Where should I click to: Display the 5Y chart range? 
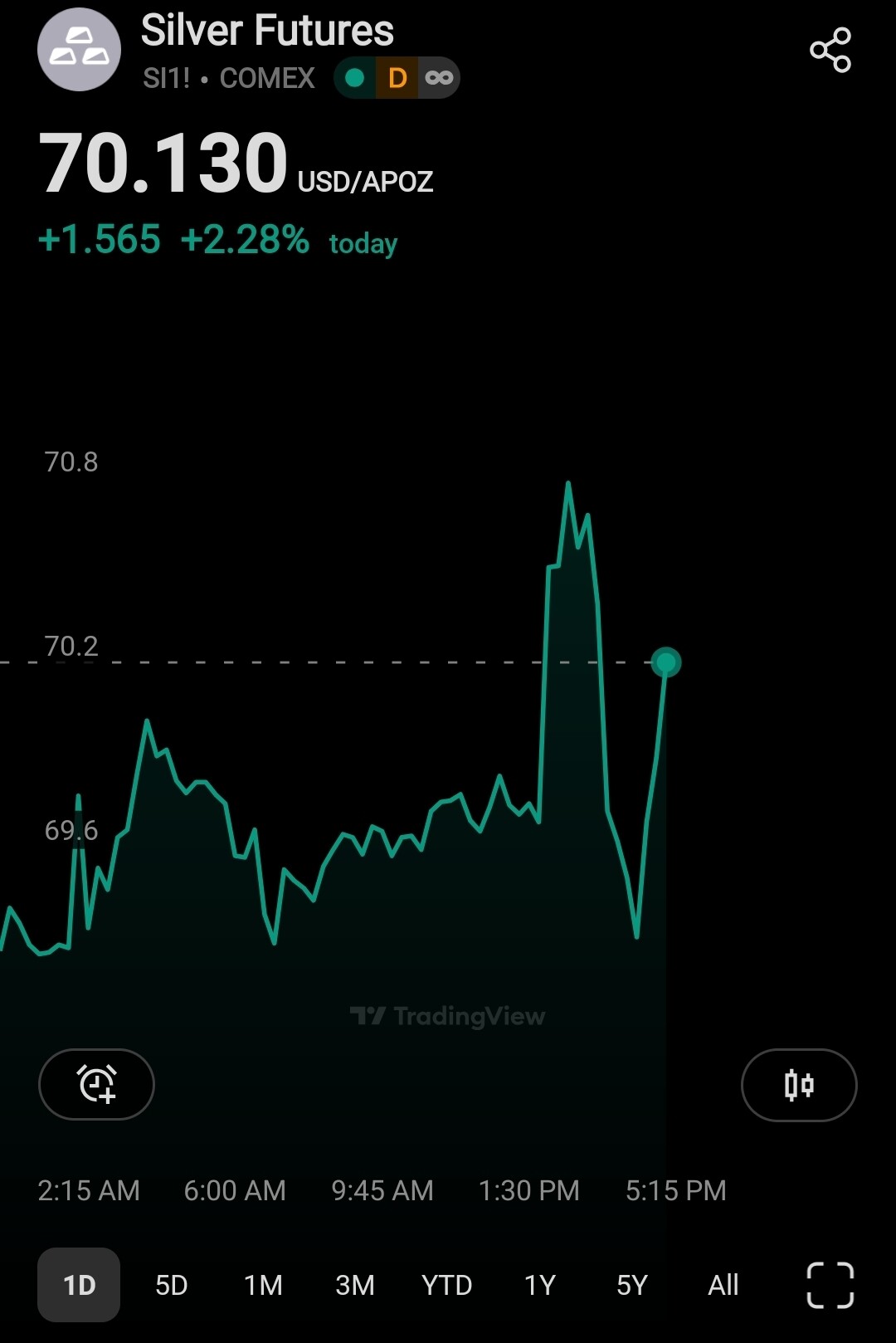(x=631, y=1285)
